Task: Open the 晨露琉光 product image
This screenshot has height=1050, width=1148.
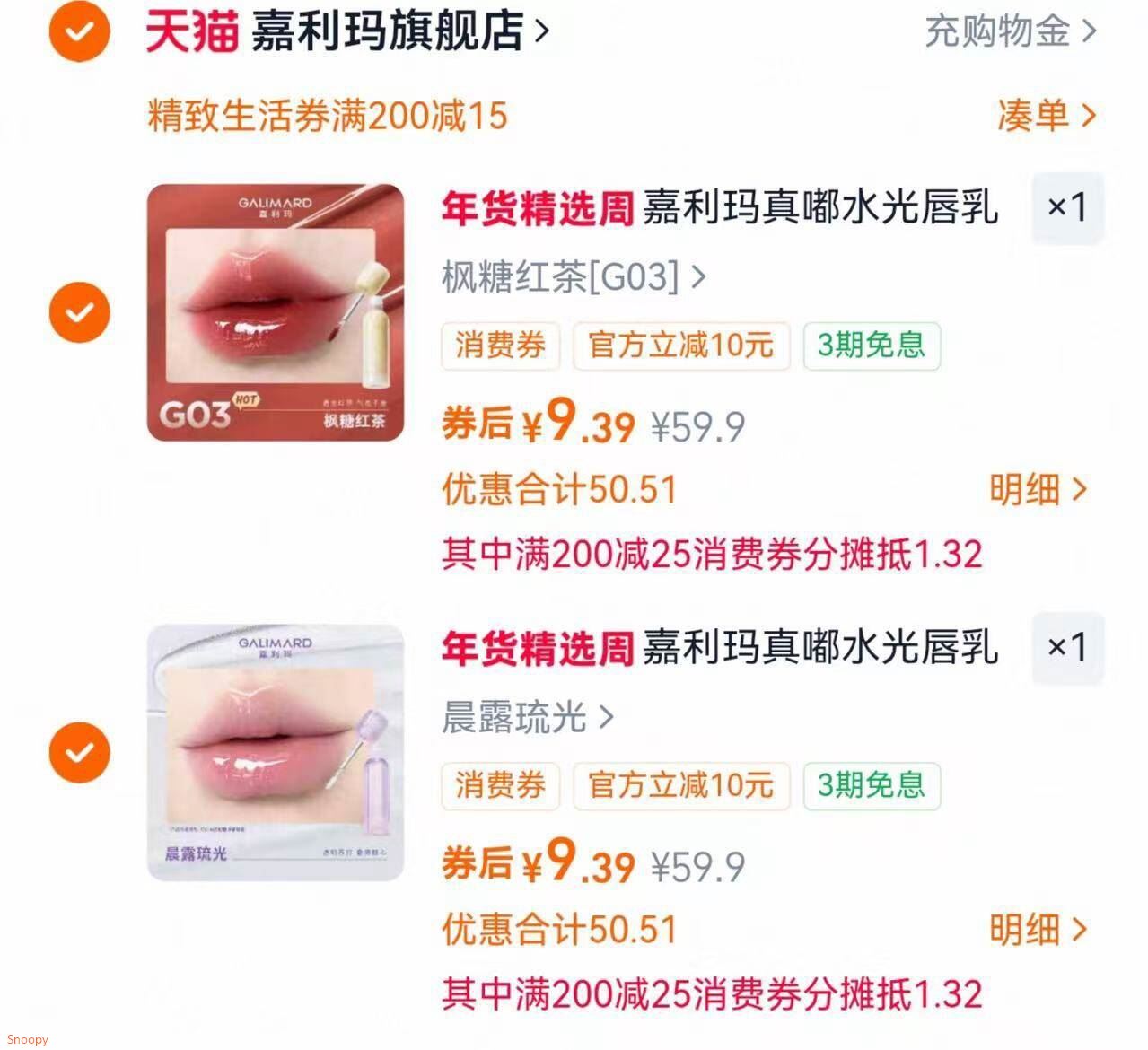Action: coord(276,752)
